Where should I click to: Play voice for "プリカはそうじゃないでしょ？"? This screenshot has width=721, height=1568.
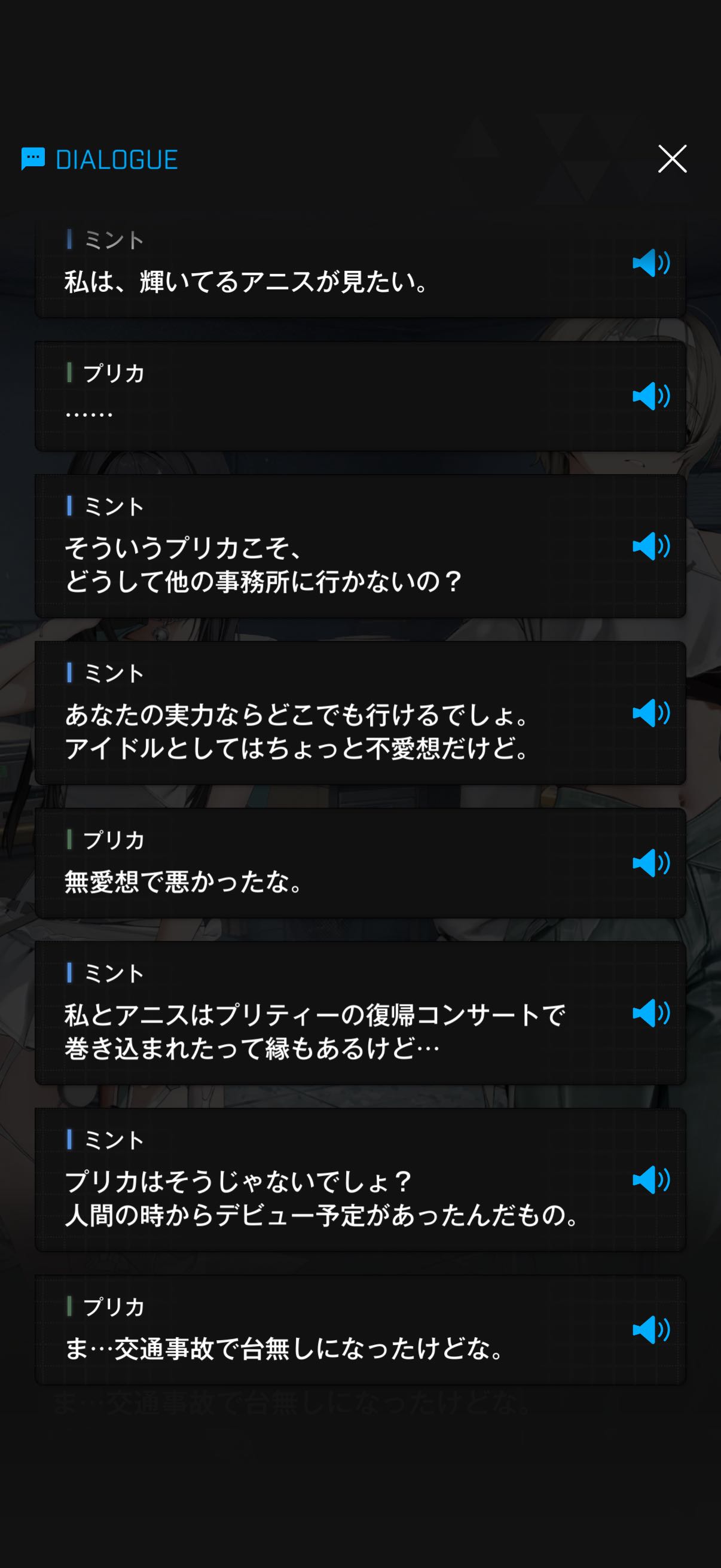pos(651,1180)
